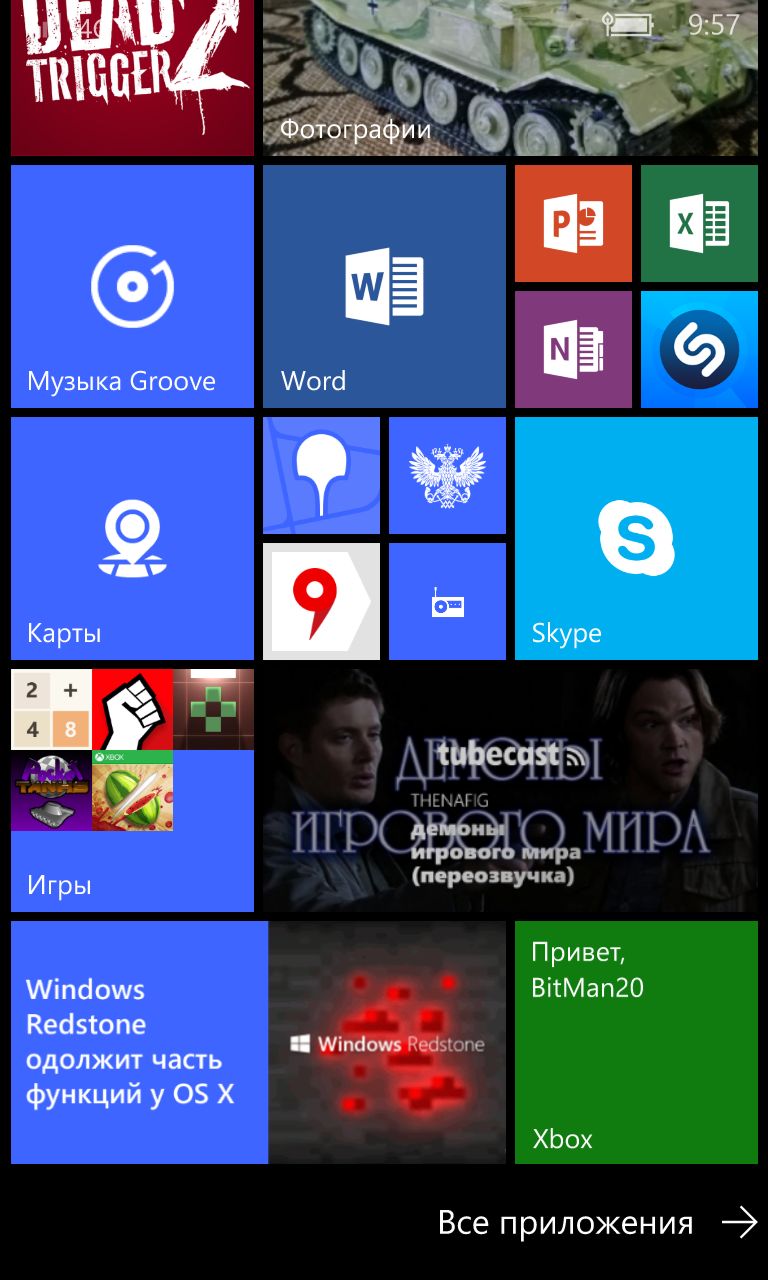Open the Карты tile
This screenshot has height=1280, width=768.
pyautogui.click(x=132, y=538)
